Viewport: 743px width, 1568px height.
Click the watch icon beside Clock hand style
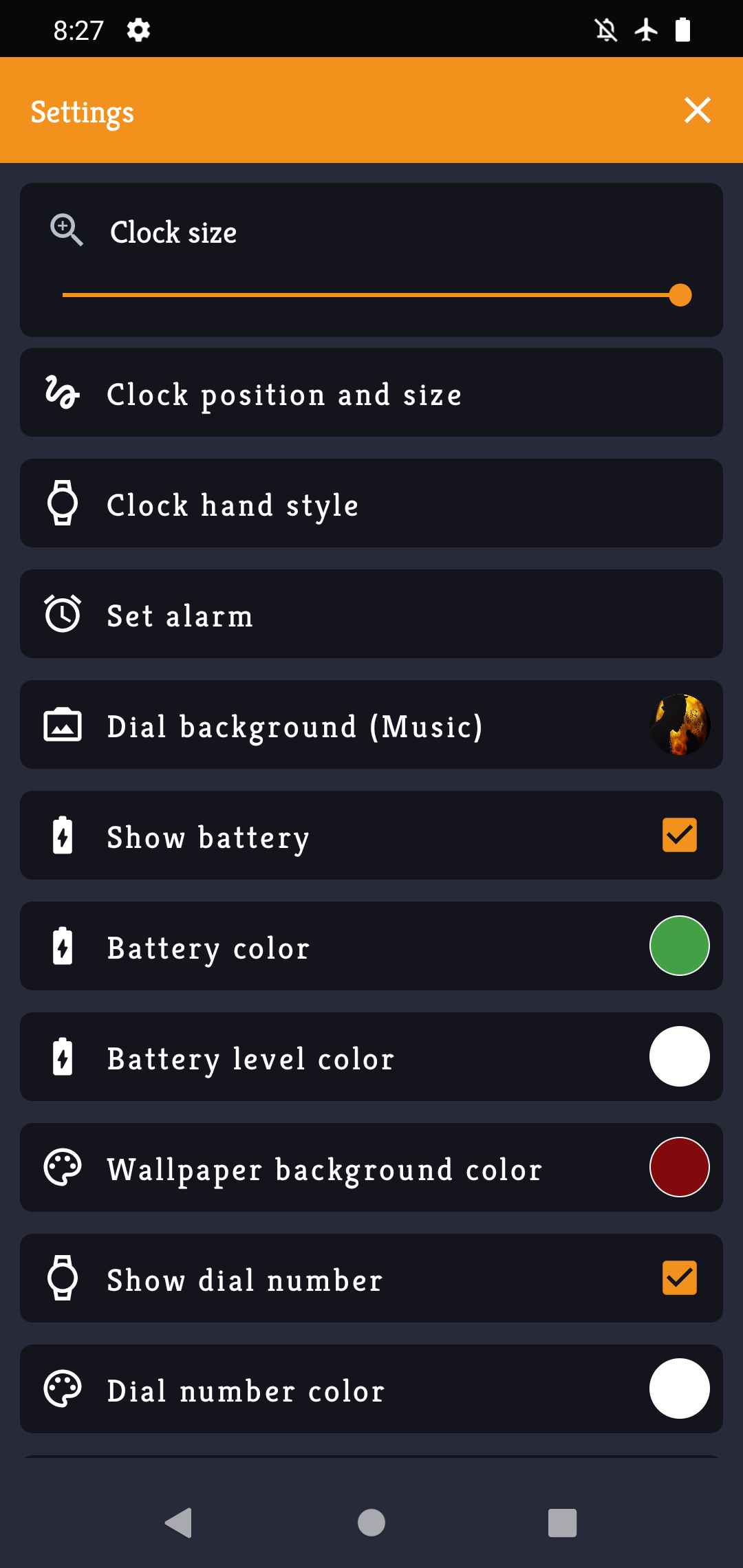point(63,503)
